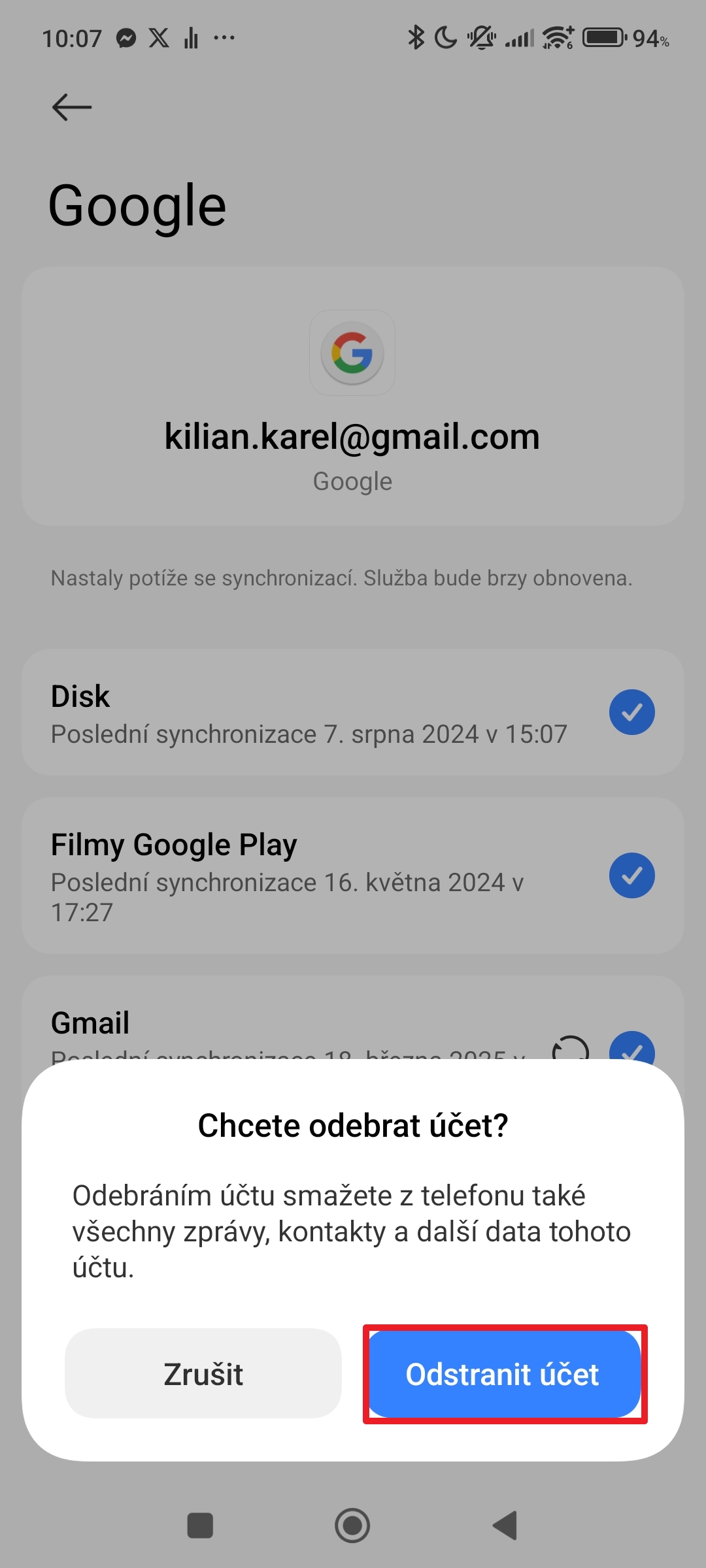Open the recent apps view

pyautogui.click(x=200, y=1526)
